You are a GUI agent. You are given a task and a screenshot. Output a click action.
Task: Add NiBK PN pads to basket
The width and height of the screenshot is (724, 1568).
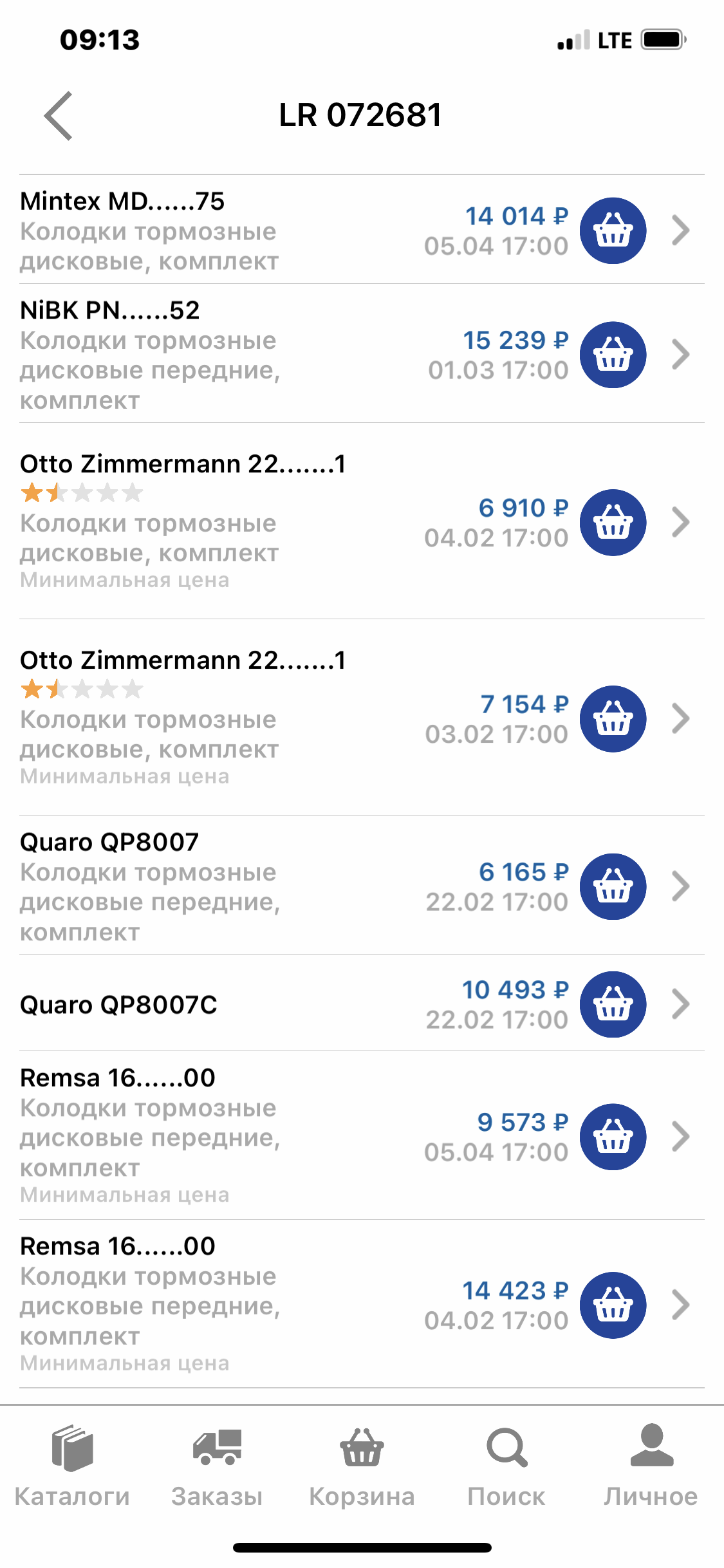click(613, 355)
